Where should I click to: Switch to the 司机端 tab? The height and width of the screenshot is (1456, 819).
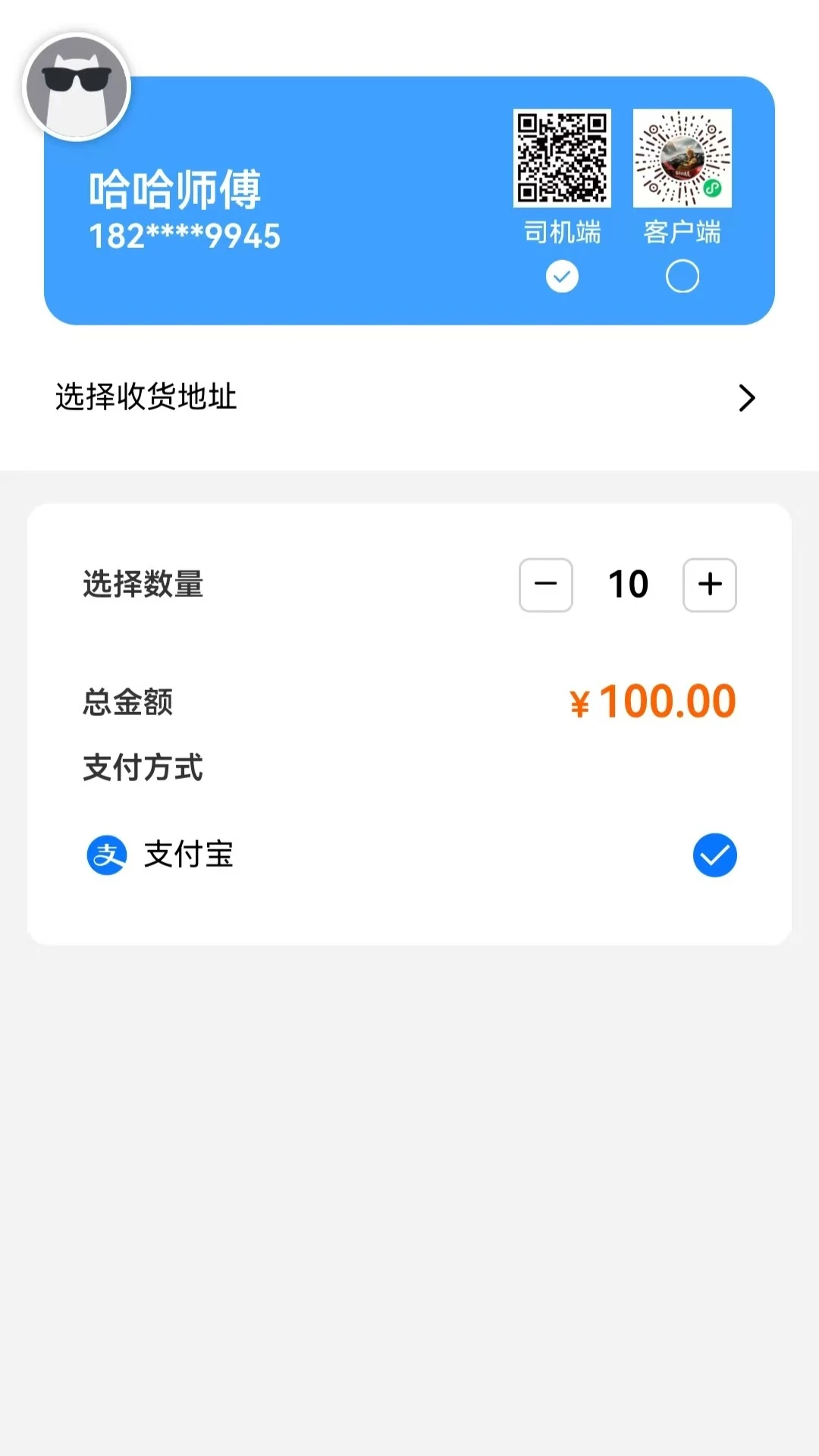click(x=562, y=232)
